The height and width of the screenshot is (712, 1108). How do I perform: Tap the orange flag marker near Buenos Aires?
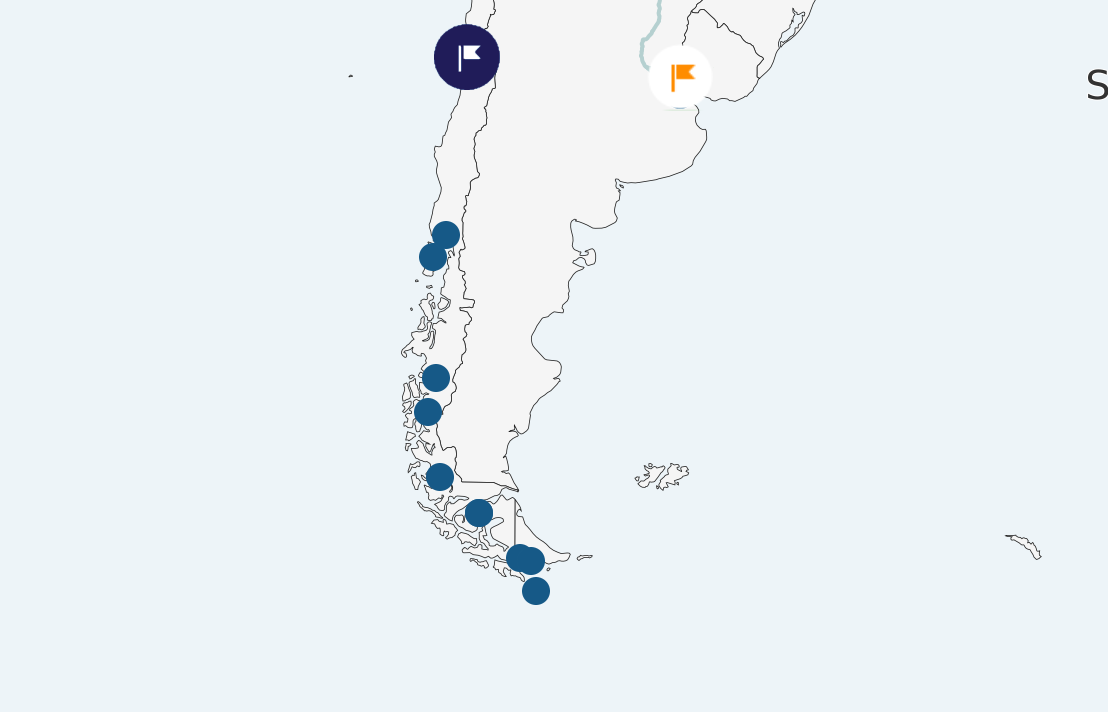[680, 77]
